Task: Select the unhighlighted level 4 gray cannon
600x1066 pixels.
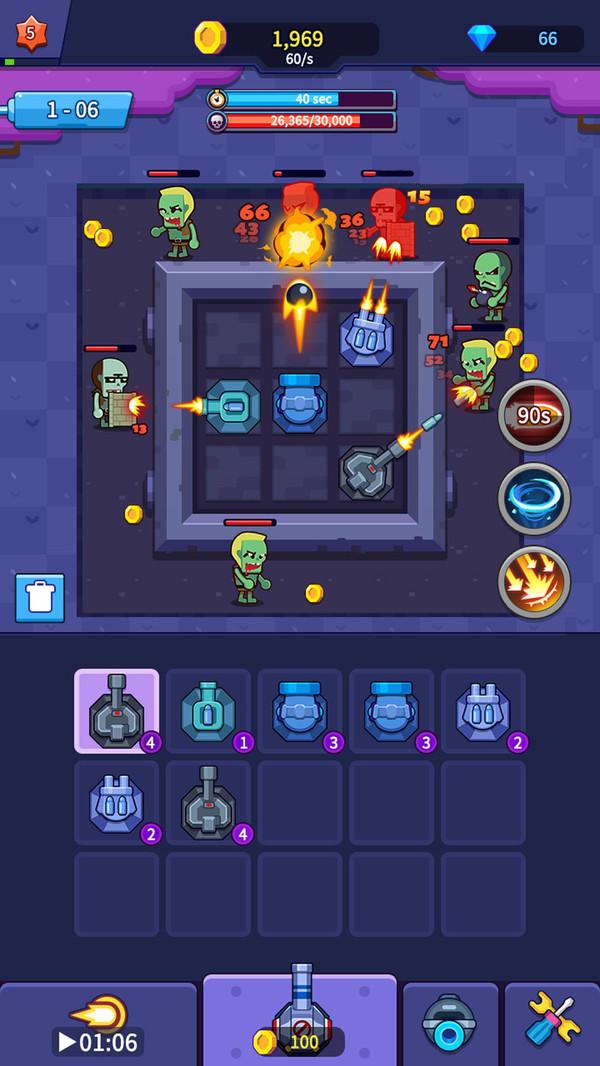Action: click(208, 802)
